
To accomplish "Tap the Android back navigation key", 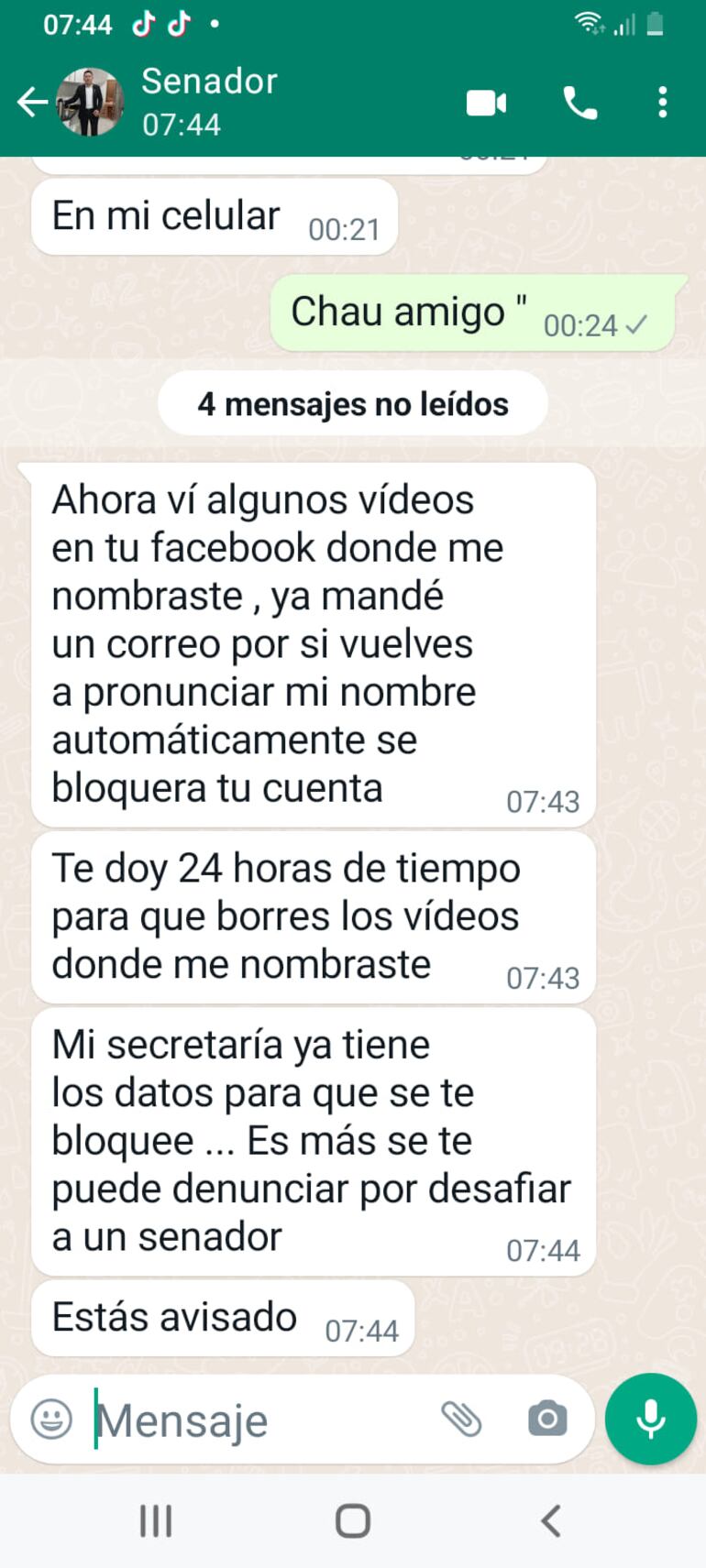I will (x=550, y=1519).
